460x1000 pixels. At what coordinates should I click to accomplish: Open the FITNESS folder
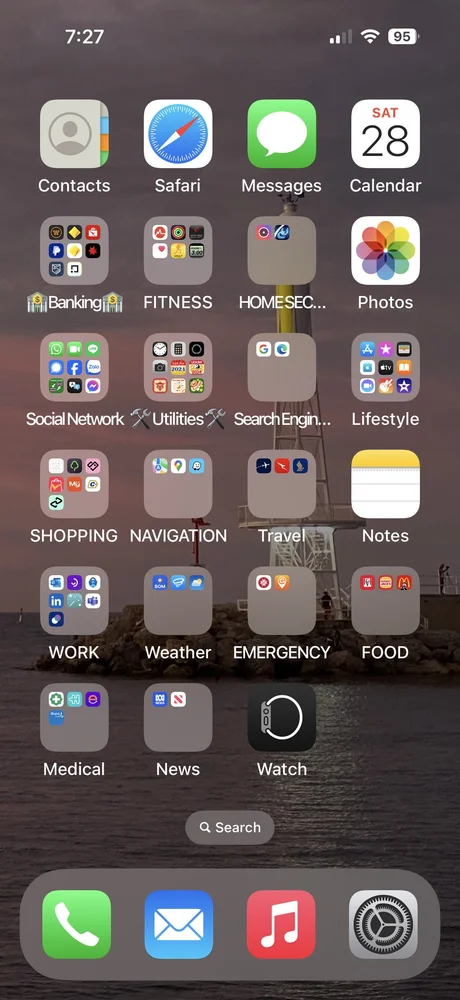click(178, 251)
